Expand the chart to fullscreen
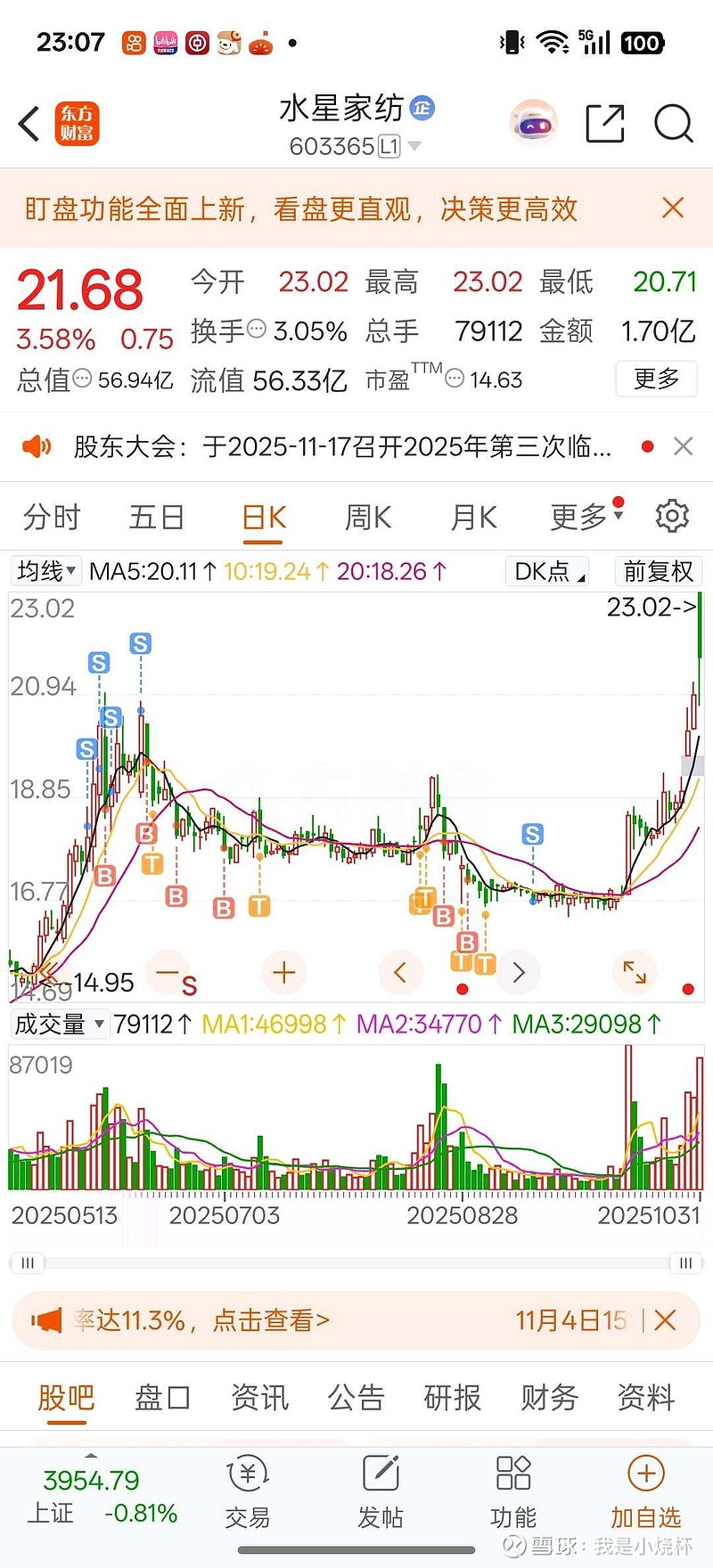 point(634,972)
